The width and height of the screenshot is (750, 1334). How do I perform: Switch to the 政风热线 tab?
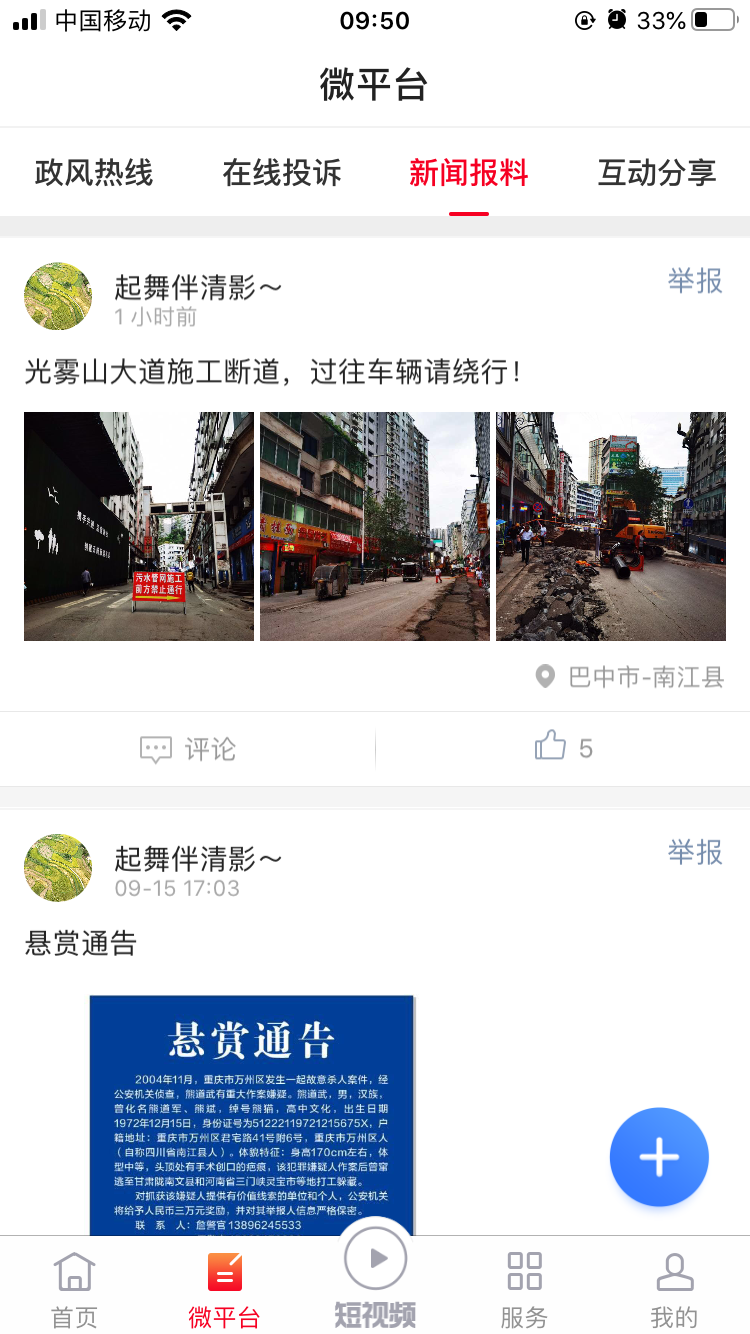(x=95, y=172)
